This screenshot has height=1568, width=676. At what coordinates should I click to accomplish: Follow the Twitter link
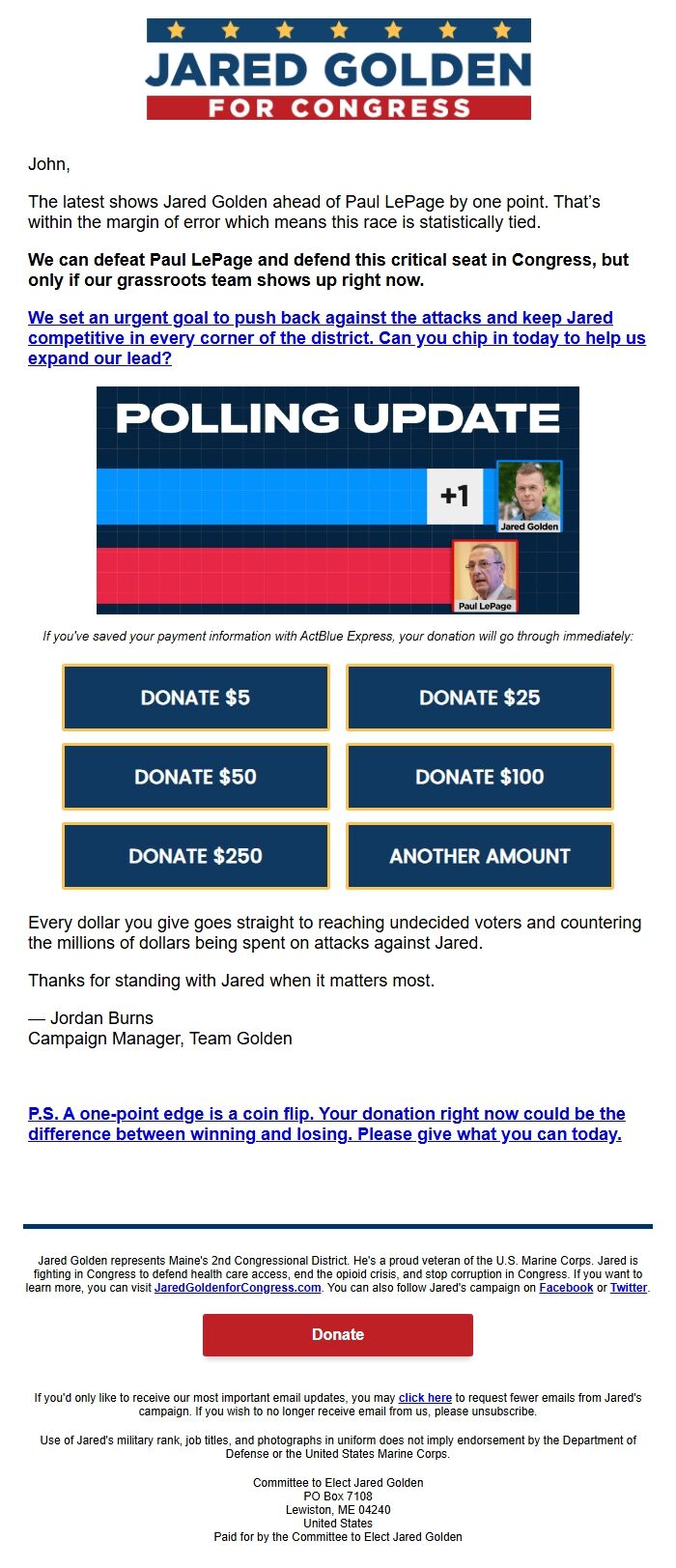[628, 1288]
